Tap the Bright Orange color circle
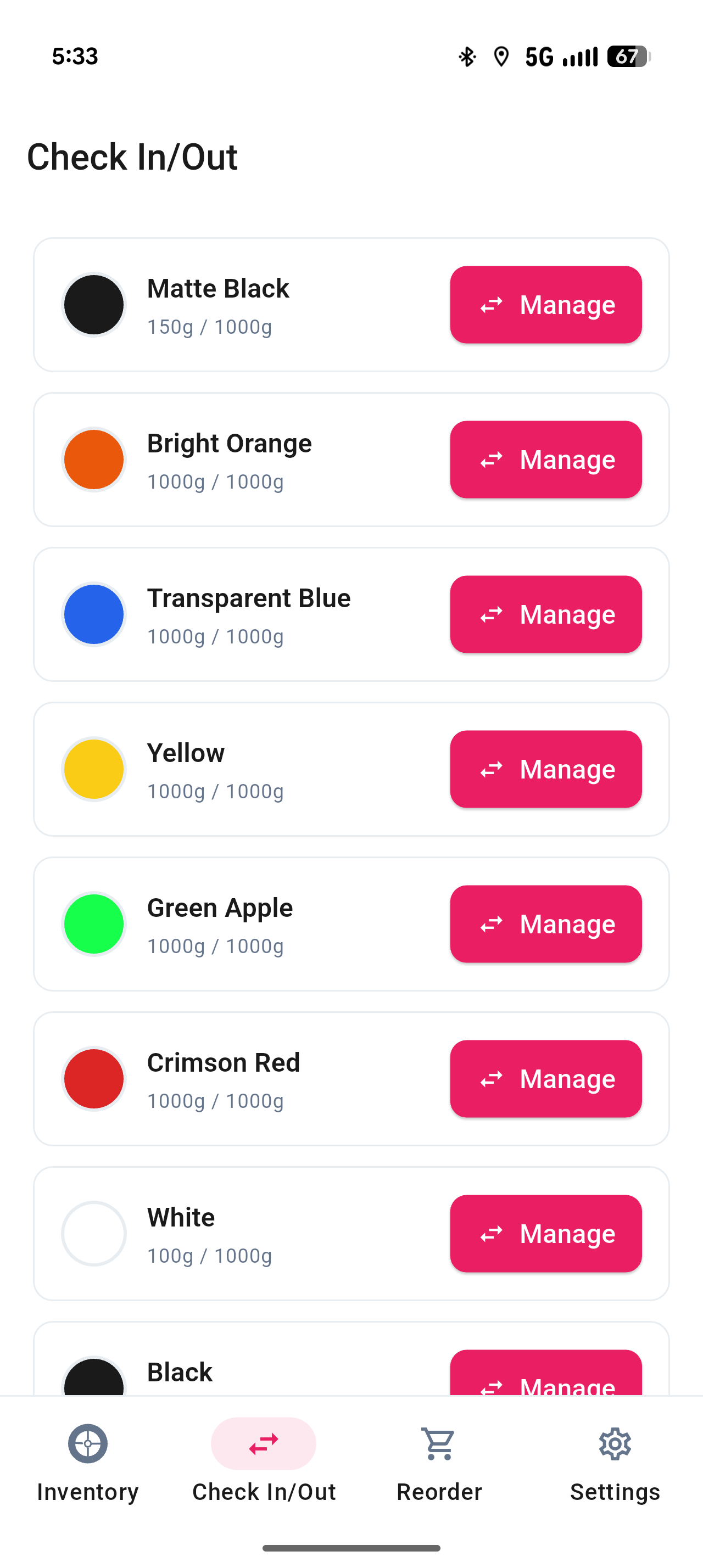This screenshot has width=703, height=1568. pyautogui.click(x=94, y=460)
